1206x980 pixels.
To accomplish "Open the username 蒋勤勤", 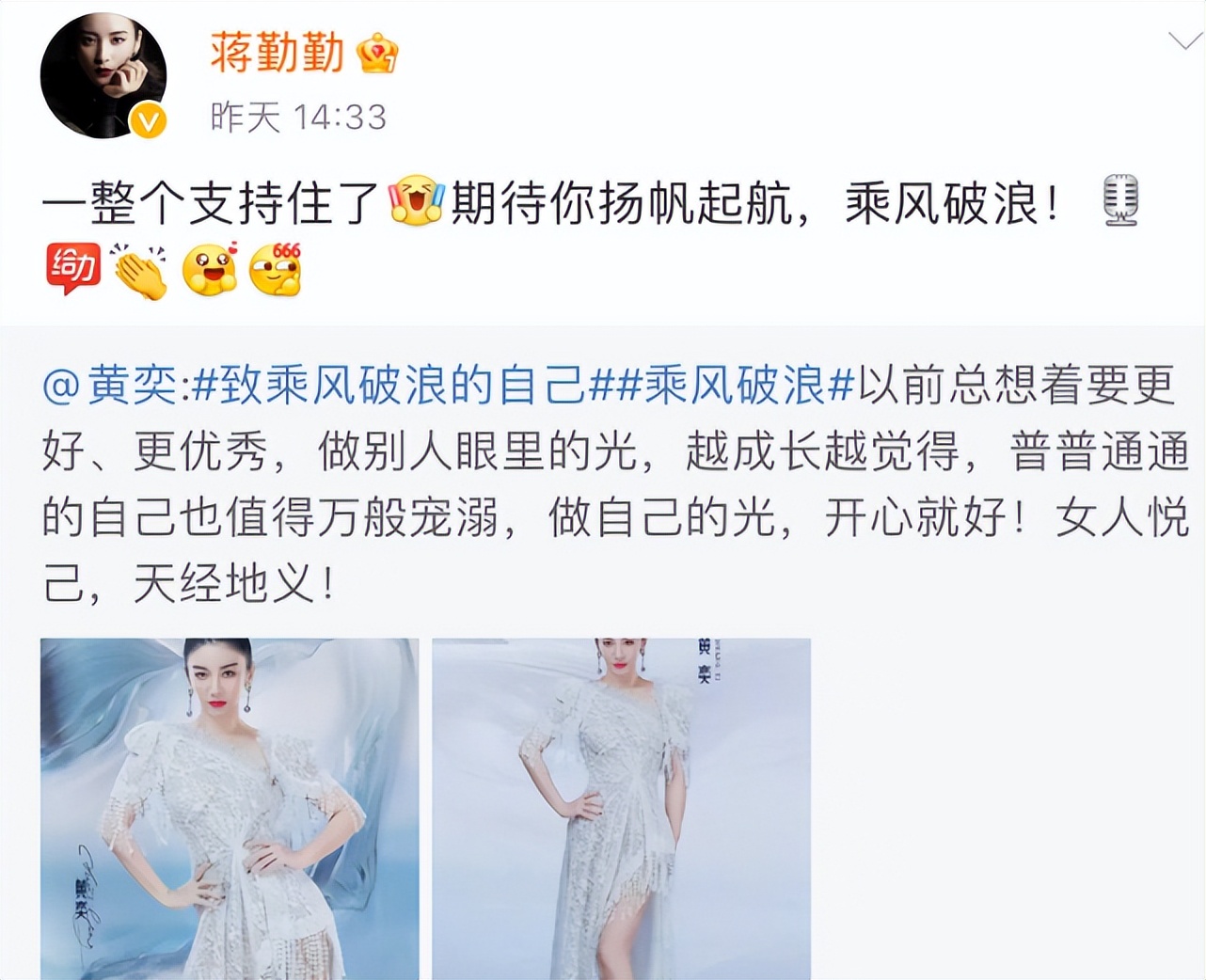I will coord(278,52).
